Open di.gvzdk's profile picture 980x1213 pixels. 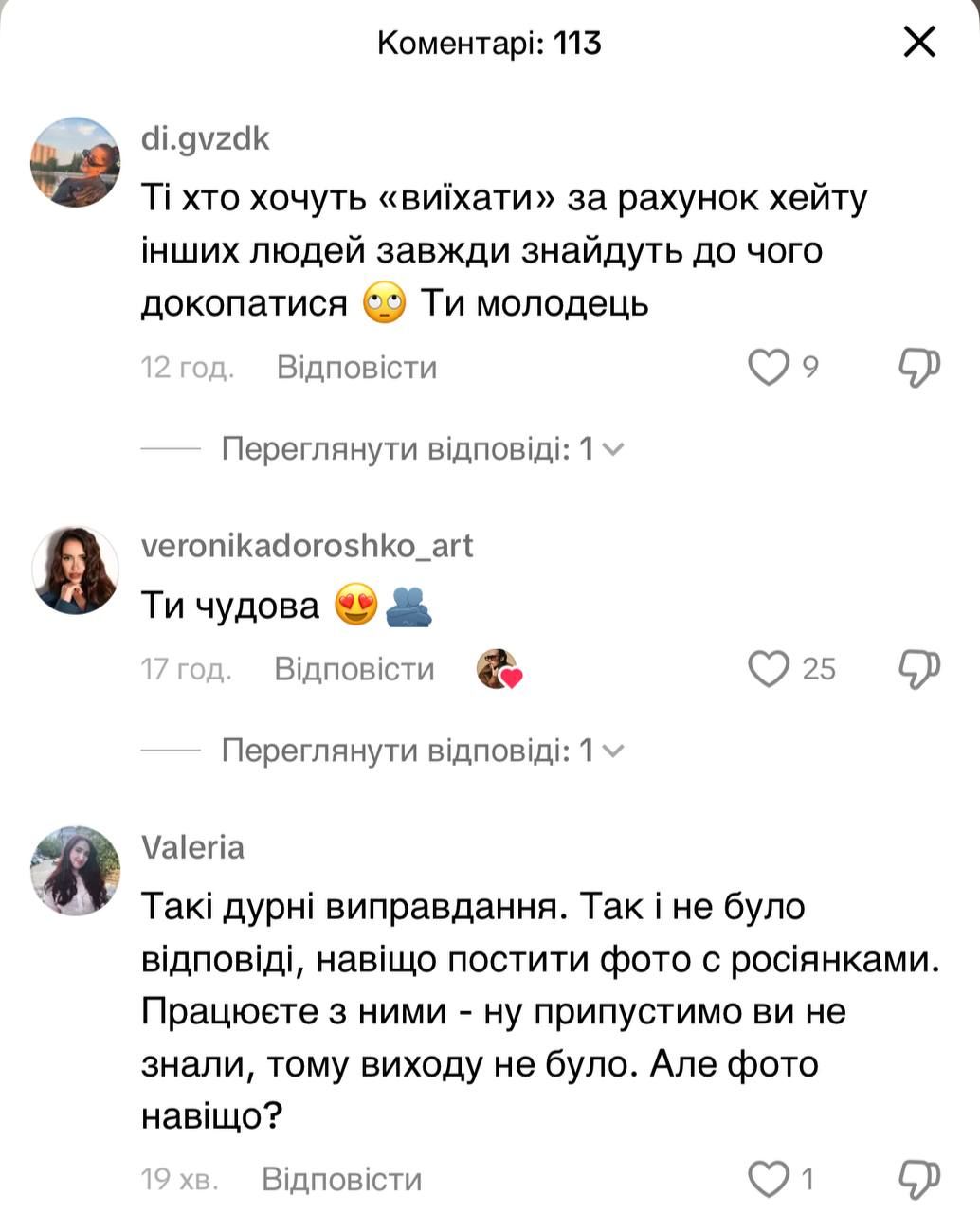pyautogui.click(x=75, y=162)
